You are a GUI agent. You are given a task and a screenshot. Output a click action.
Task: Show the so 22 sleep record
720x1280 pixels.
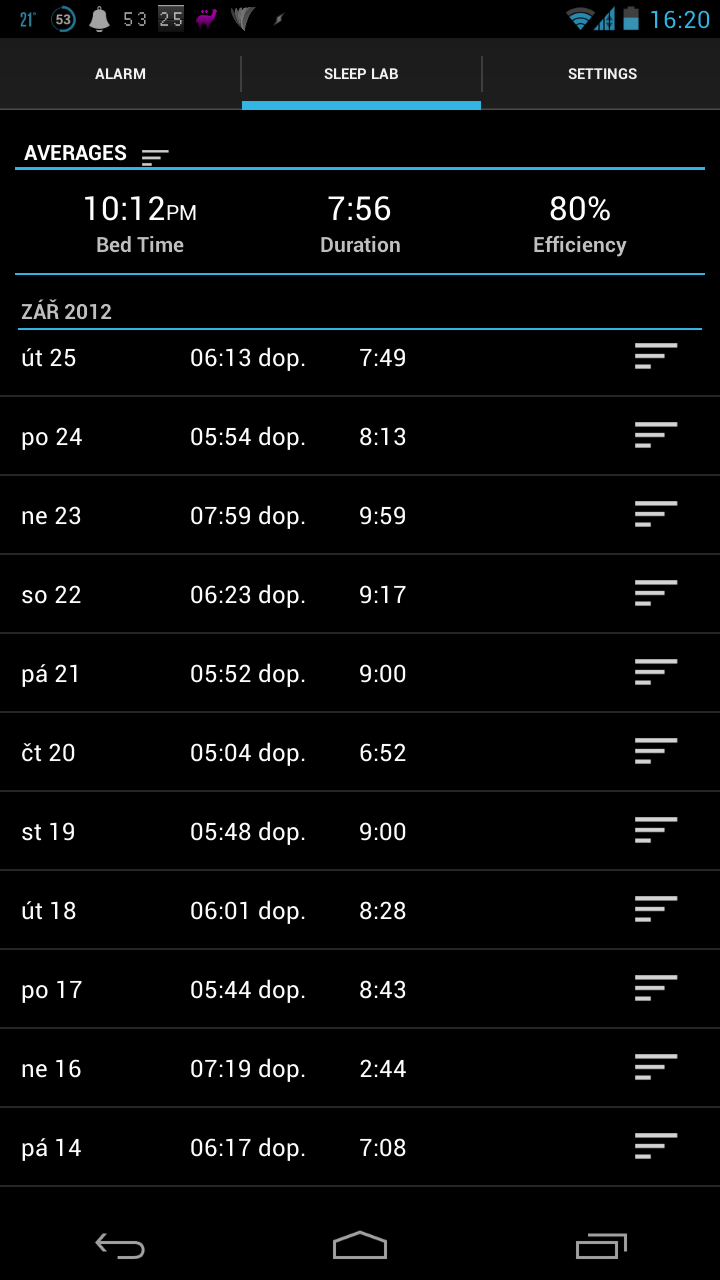click(x=360, y=595)
